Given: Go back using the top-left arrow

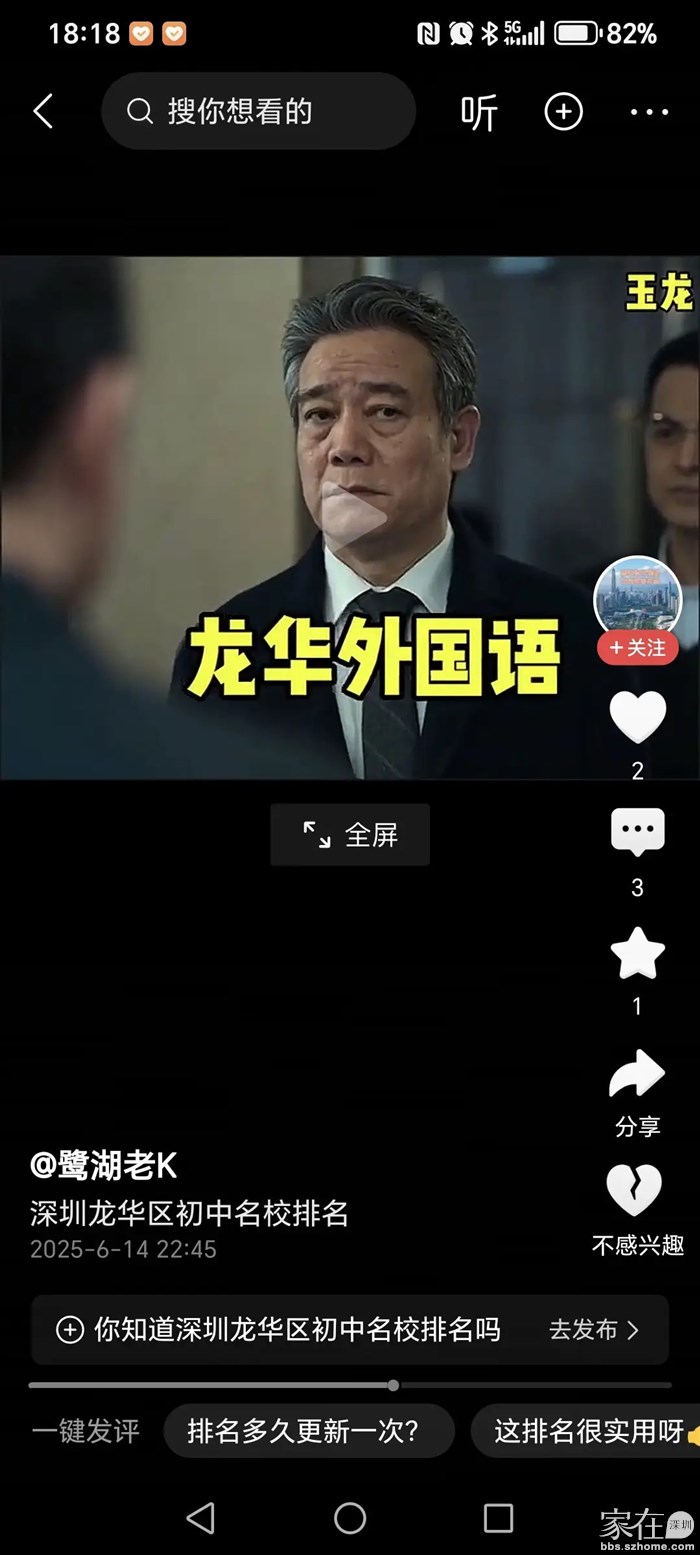Looking at the screenshot, I should tap(43, 111).
